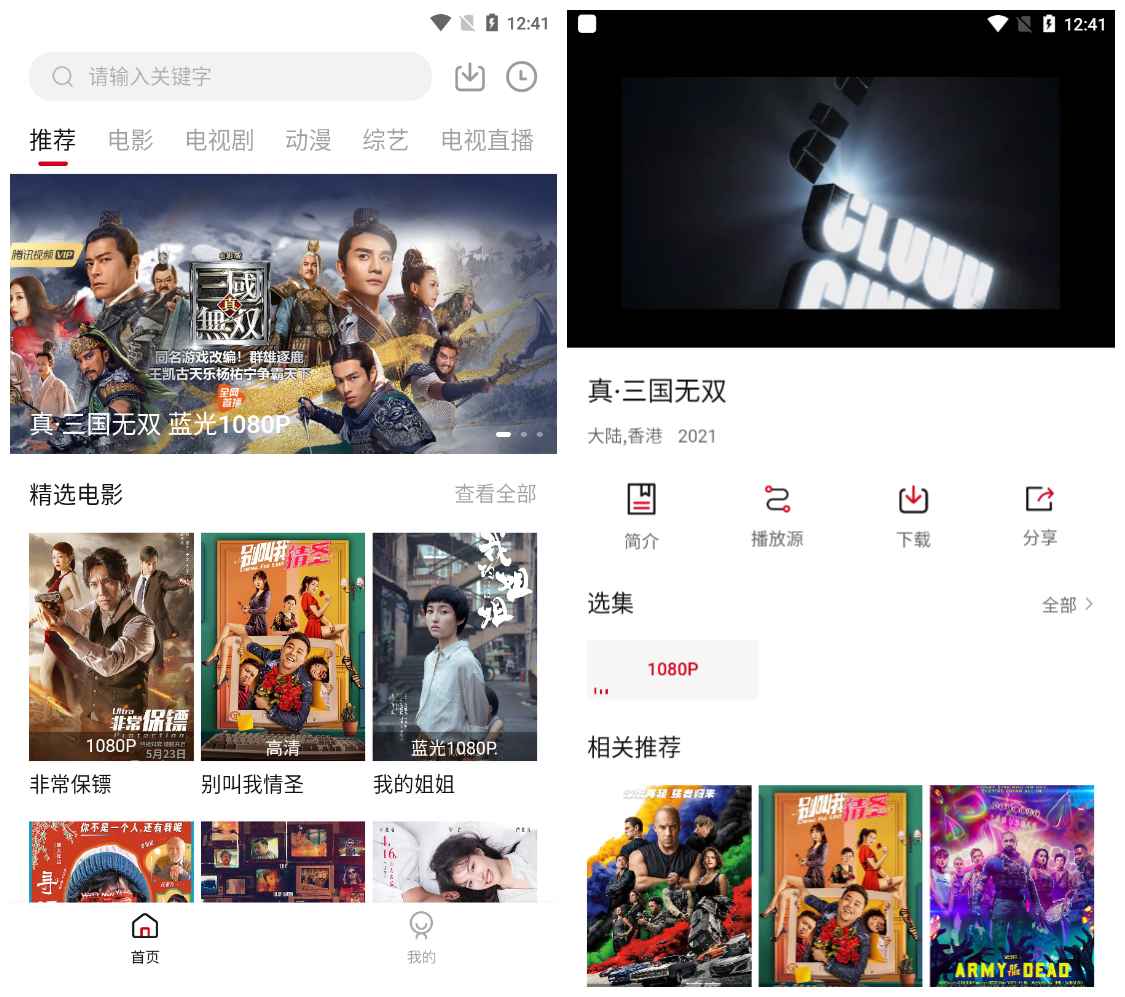
Task: Select the 动漫 tab
Action: tap(308, 141)
